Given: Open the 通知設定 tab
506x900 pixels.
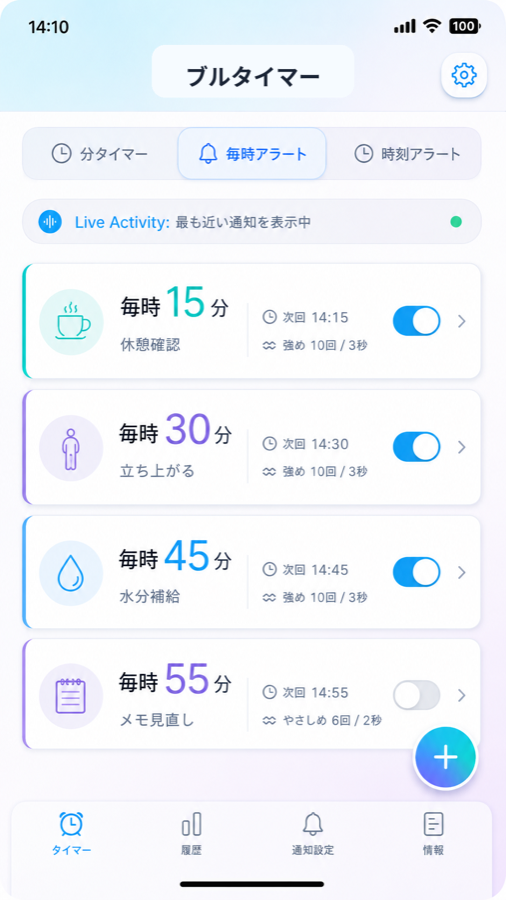Looking at the screenshot, I should (x=313, y=833).
